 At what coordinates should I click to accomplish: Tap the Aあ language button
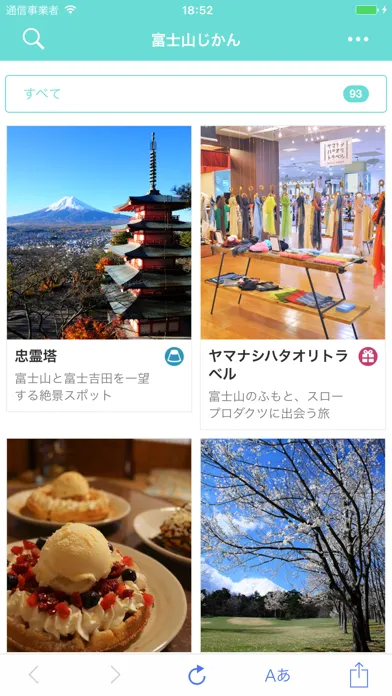[x=277, y=675]
